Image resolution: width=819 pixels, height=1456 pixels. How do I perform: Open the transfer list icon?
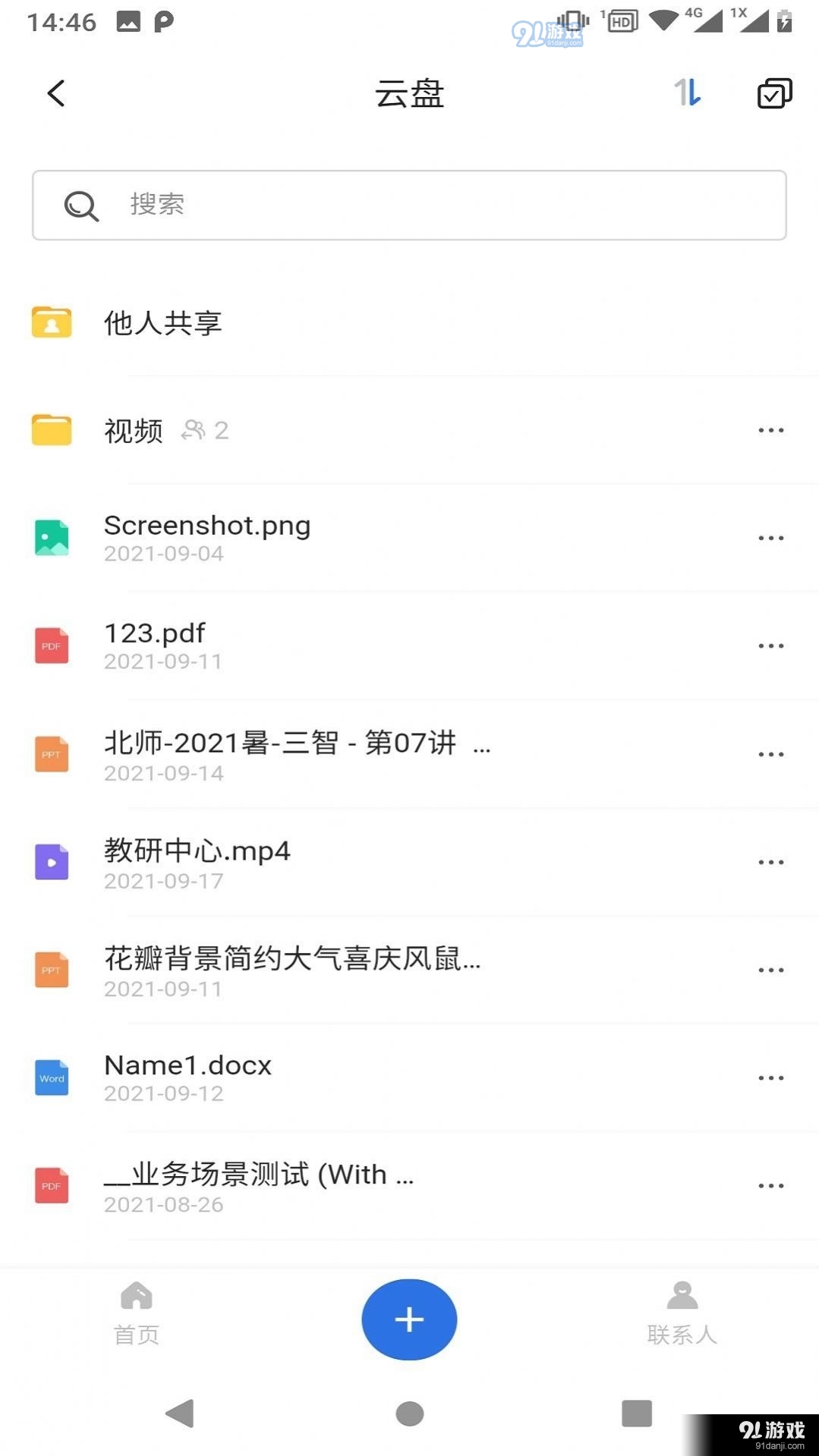pyautogui.click(x=685, y=93)
